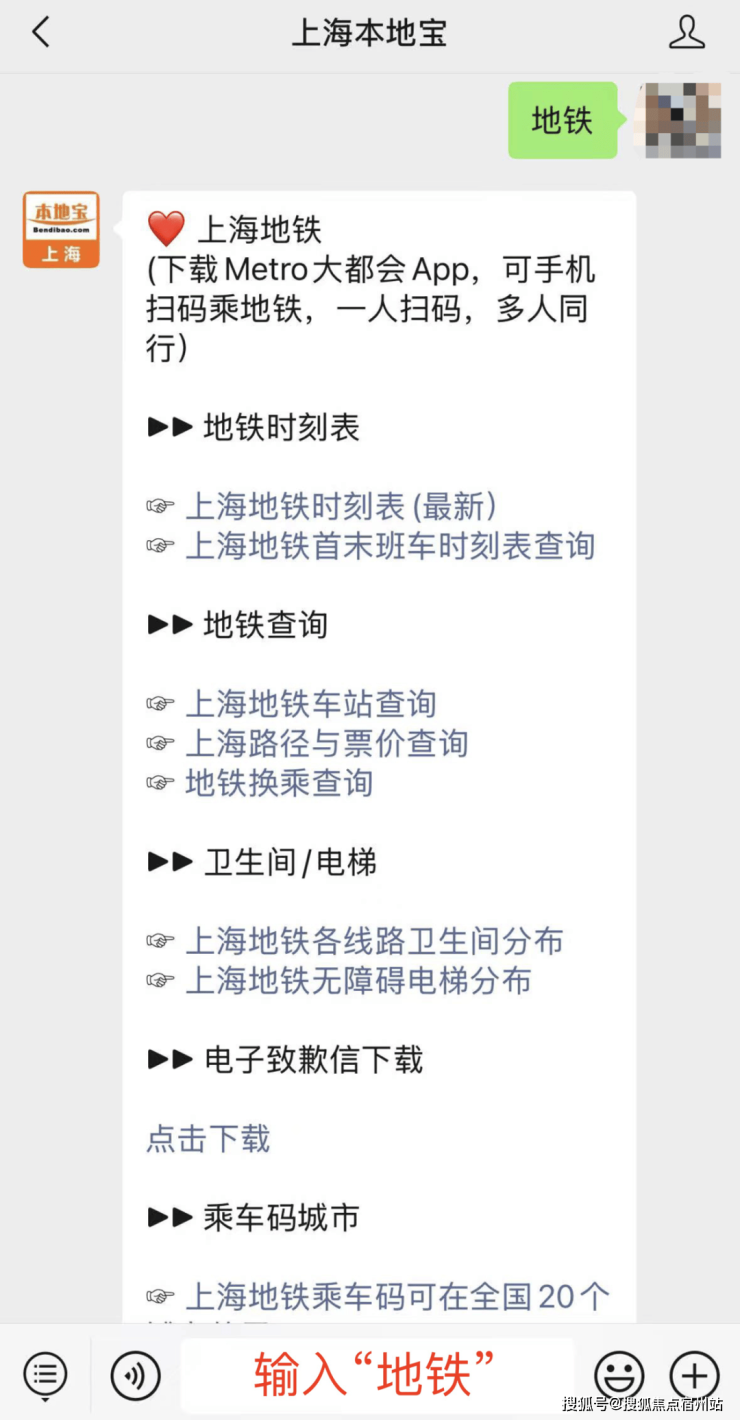Open the account profile icon
740x1420 pixels.
point(687,33)
